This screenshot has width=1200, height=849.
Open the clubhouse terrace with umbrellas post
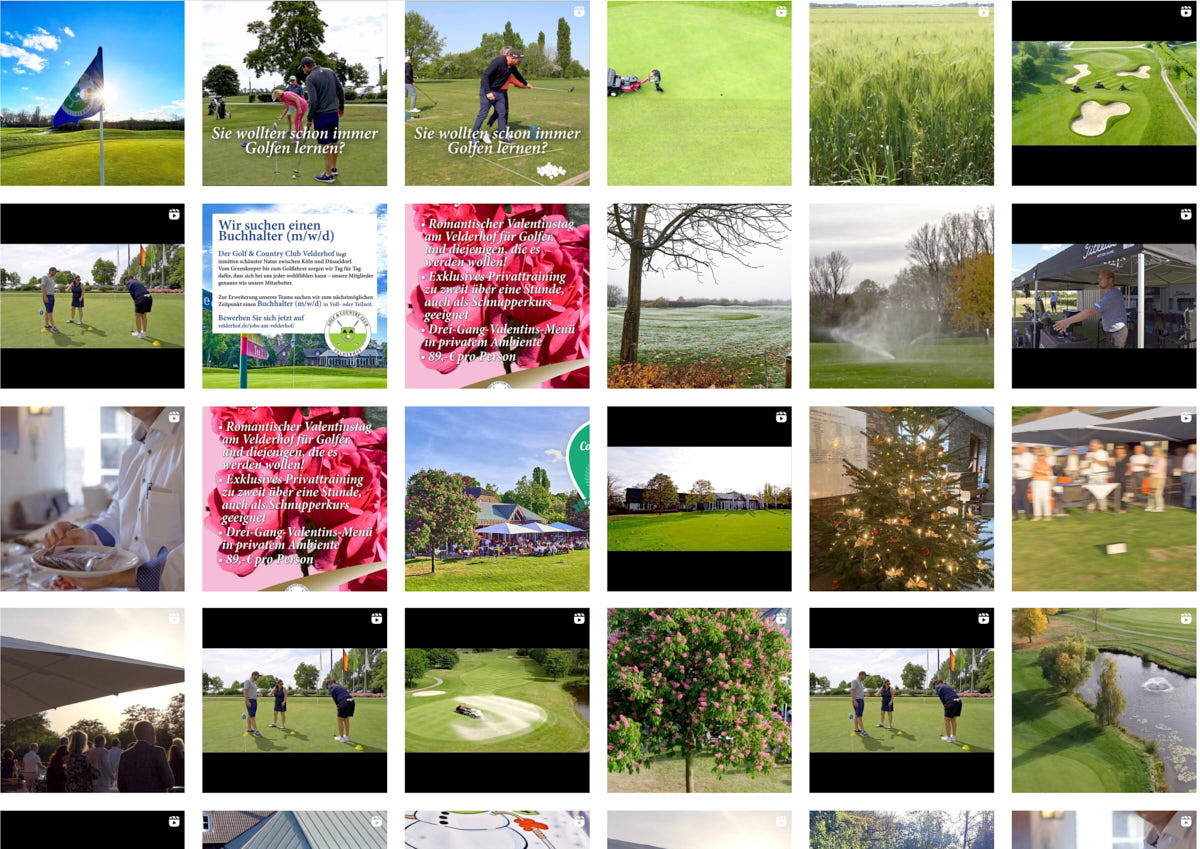497,498
